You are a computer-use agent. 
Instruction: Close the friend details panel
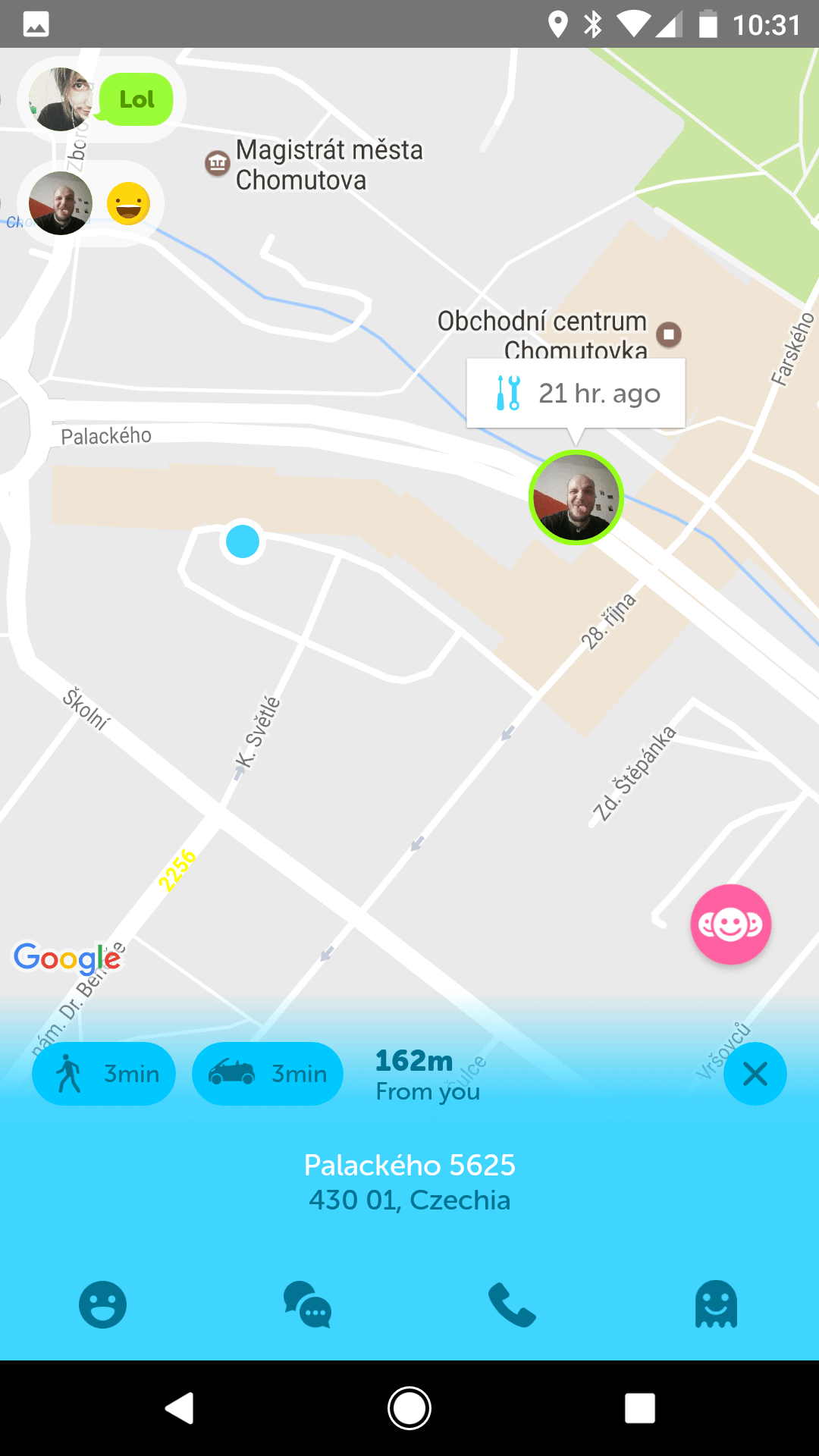pos(755,1074)
